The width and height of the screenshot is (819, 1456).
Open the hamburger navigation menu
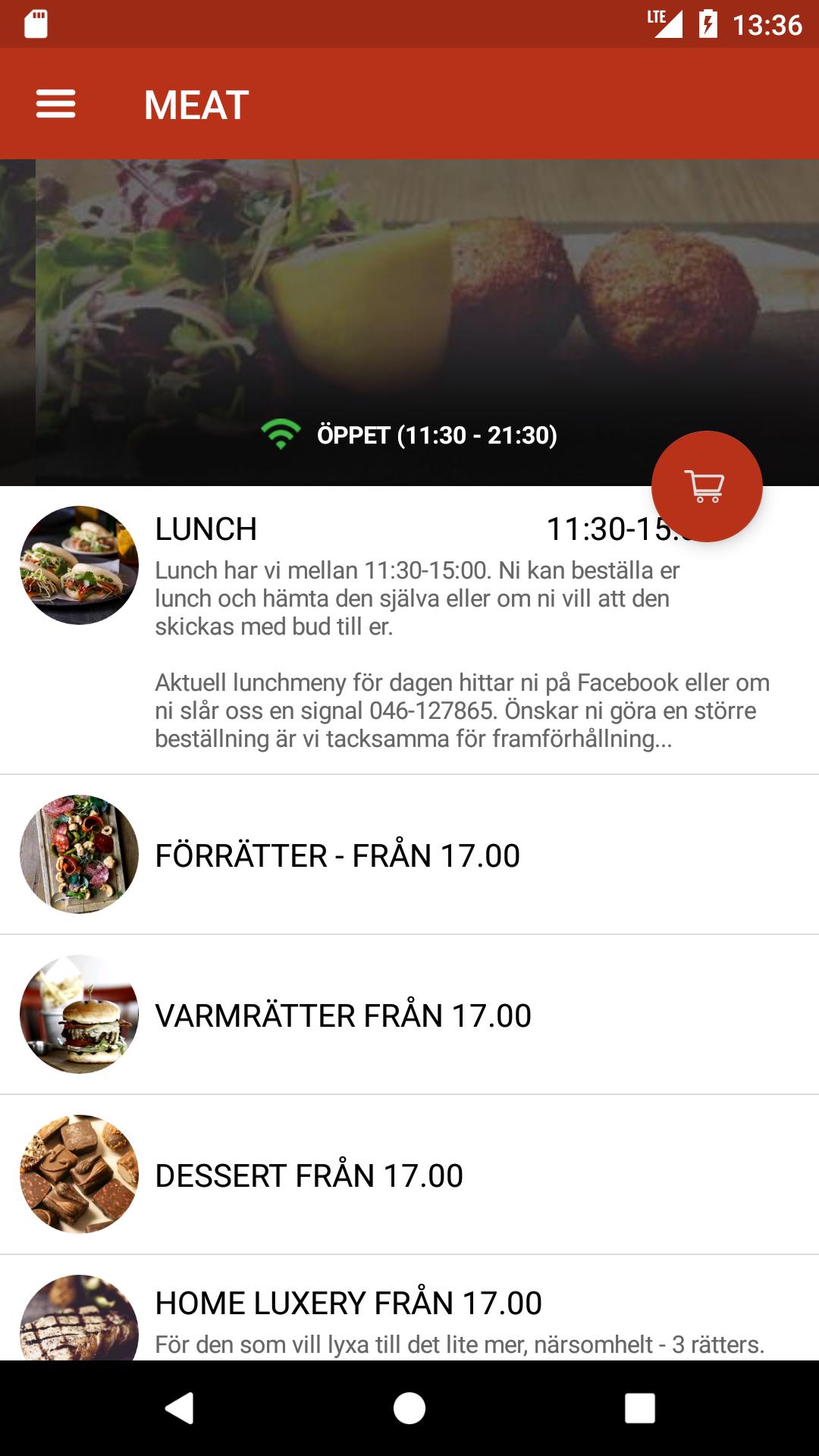pos(56,104)
